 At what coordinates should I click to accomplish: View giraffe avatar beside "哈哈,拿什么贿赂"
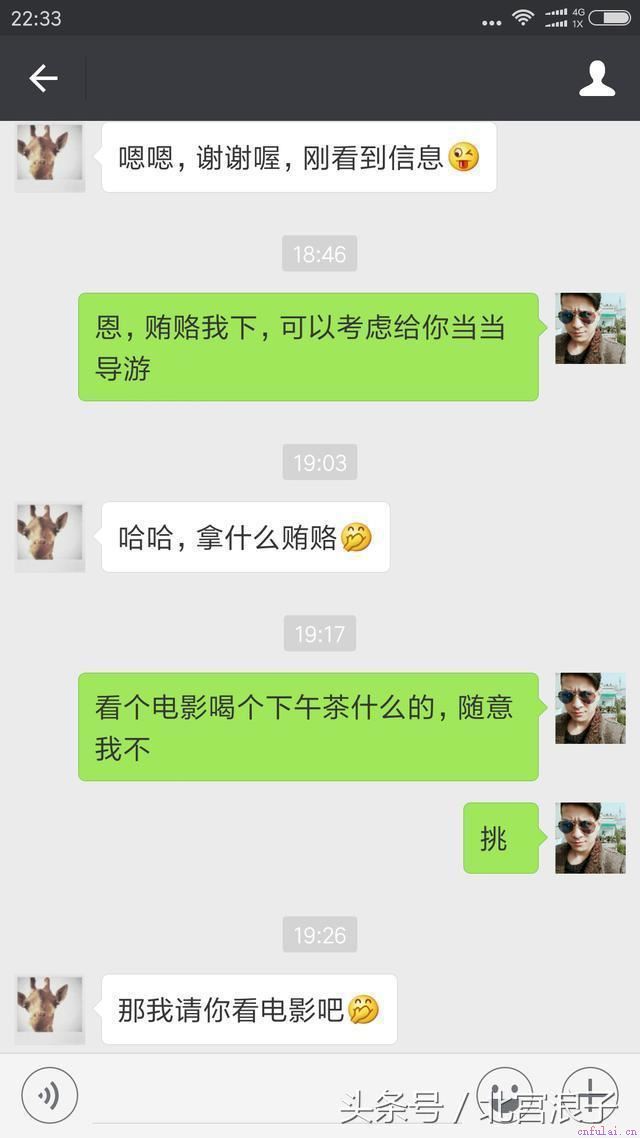point(50,537)
